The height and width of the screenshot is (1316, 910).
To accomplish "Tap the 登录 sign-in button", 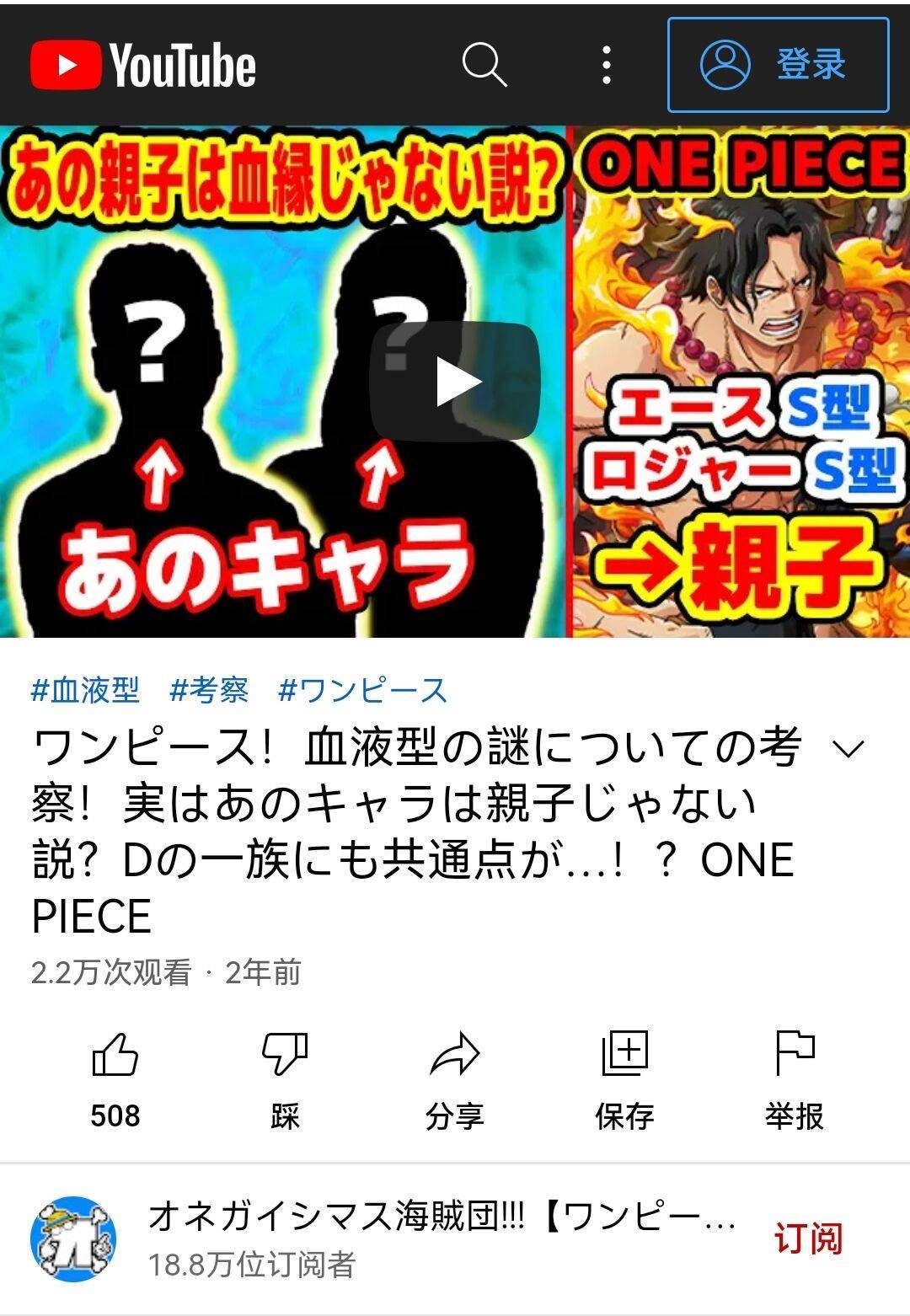I will coord(778,65).
